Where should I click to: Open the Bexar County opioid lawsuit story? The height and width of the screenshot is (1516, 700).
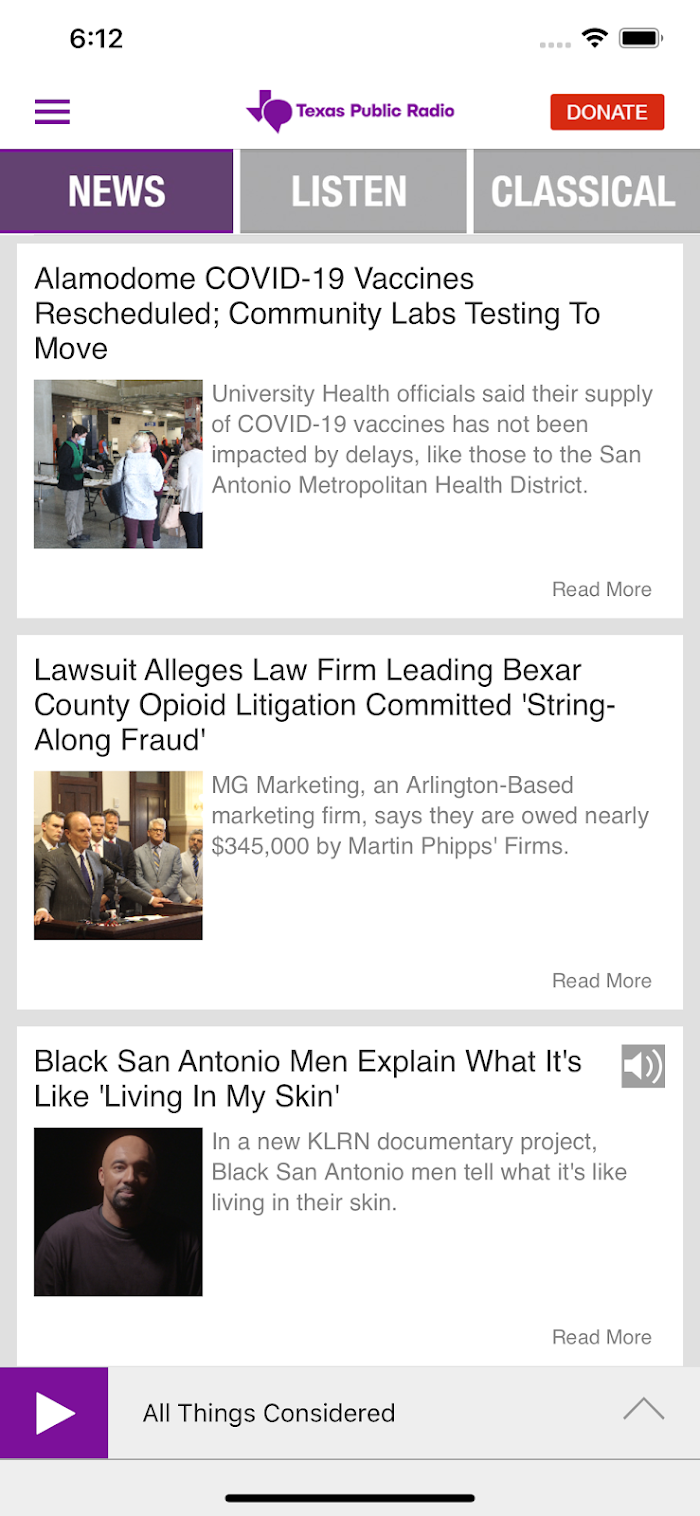click(324, 704)
